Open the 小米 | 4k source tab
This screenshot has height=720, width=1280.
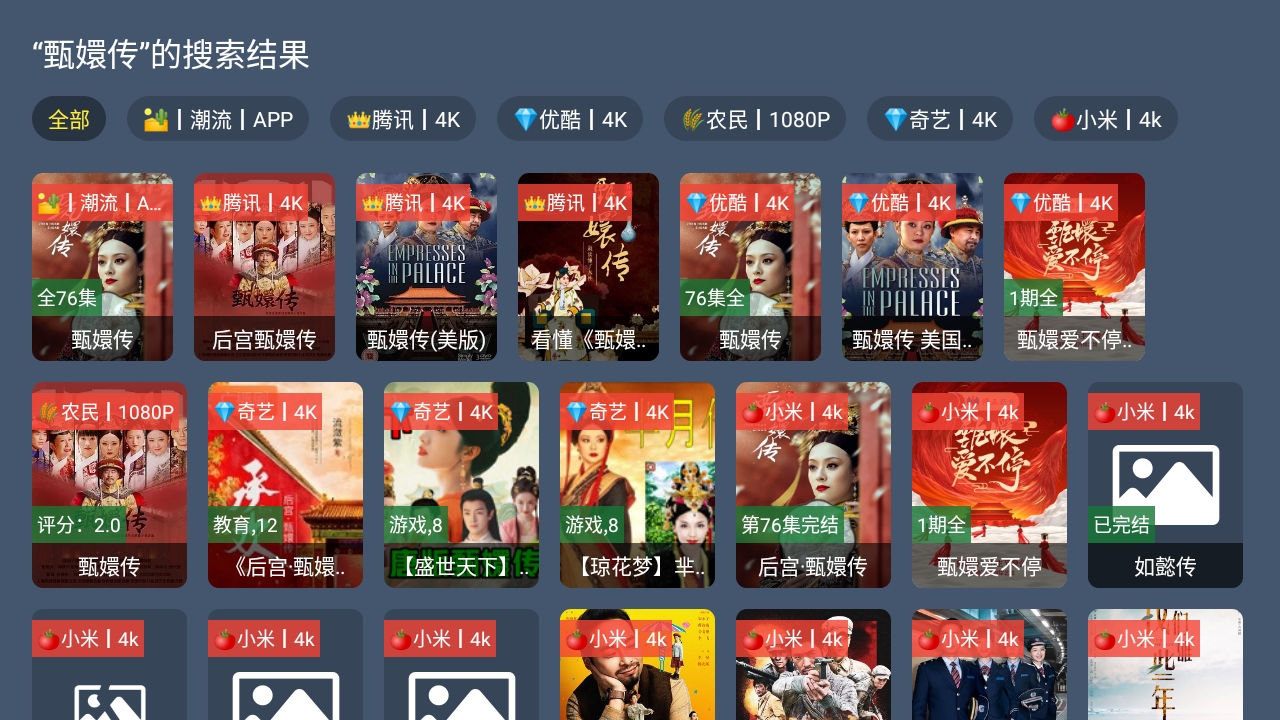1105,120
